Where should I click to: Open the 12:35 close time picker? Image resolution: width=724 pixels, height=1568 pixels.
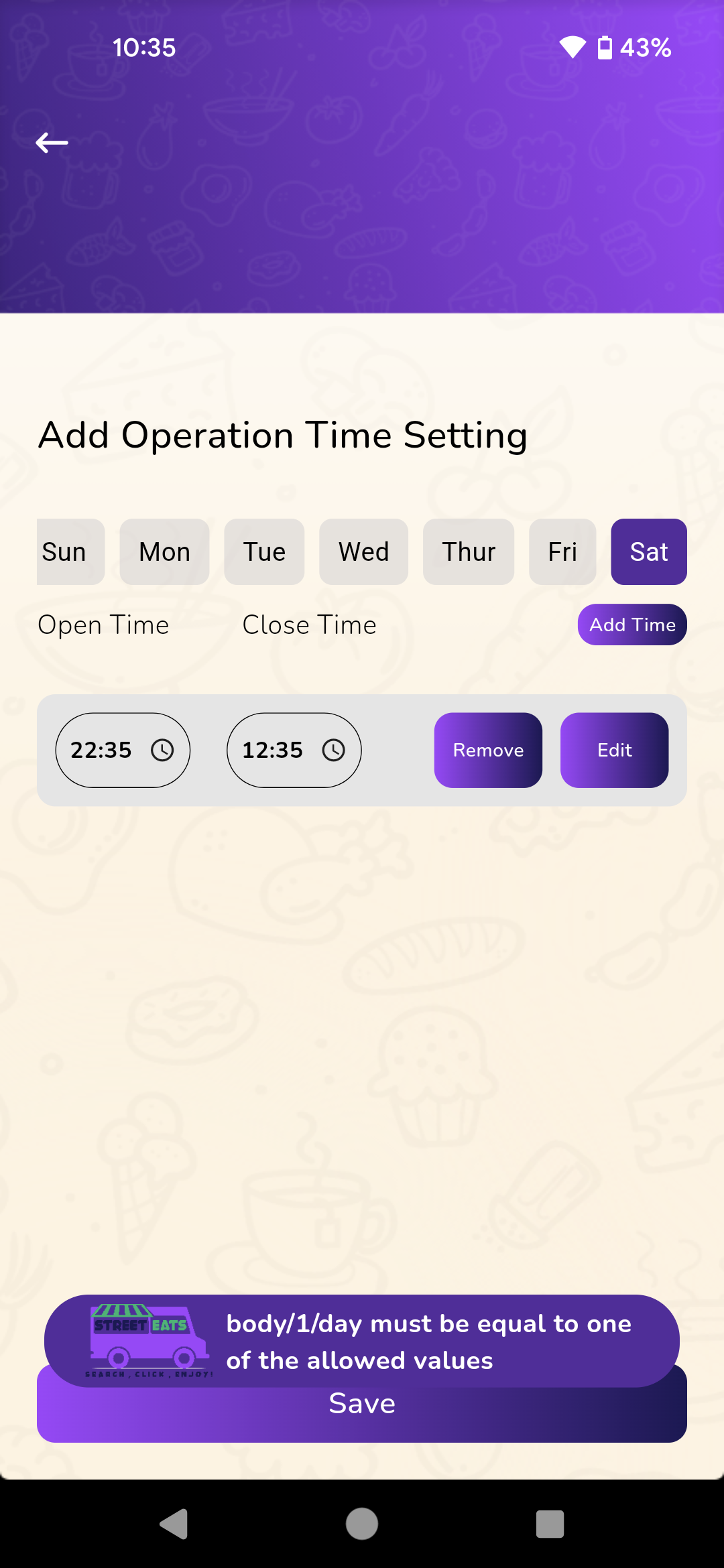point(294,750)
